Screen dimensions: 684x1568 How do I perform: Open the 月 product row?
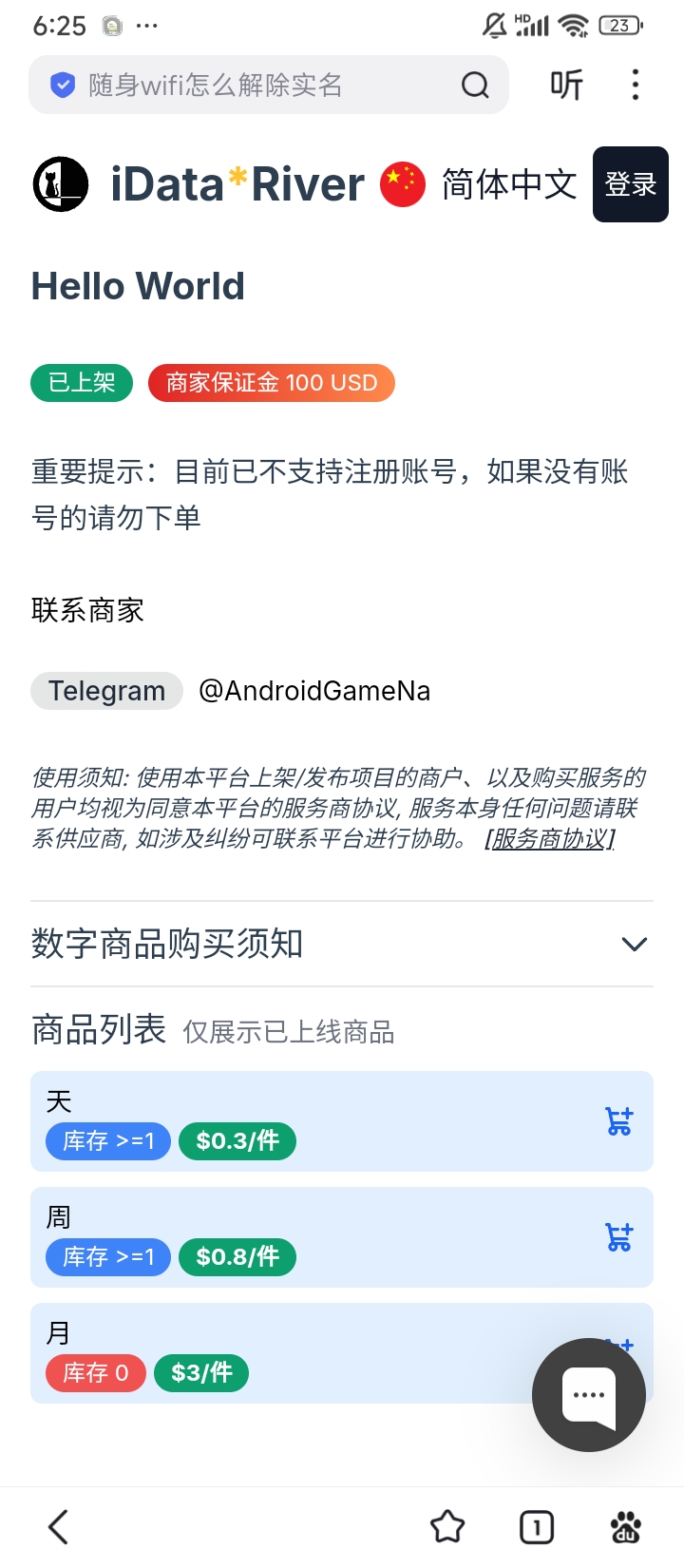pos(285,1353)
